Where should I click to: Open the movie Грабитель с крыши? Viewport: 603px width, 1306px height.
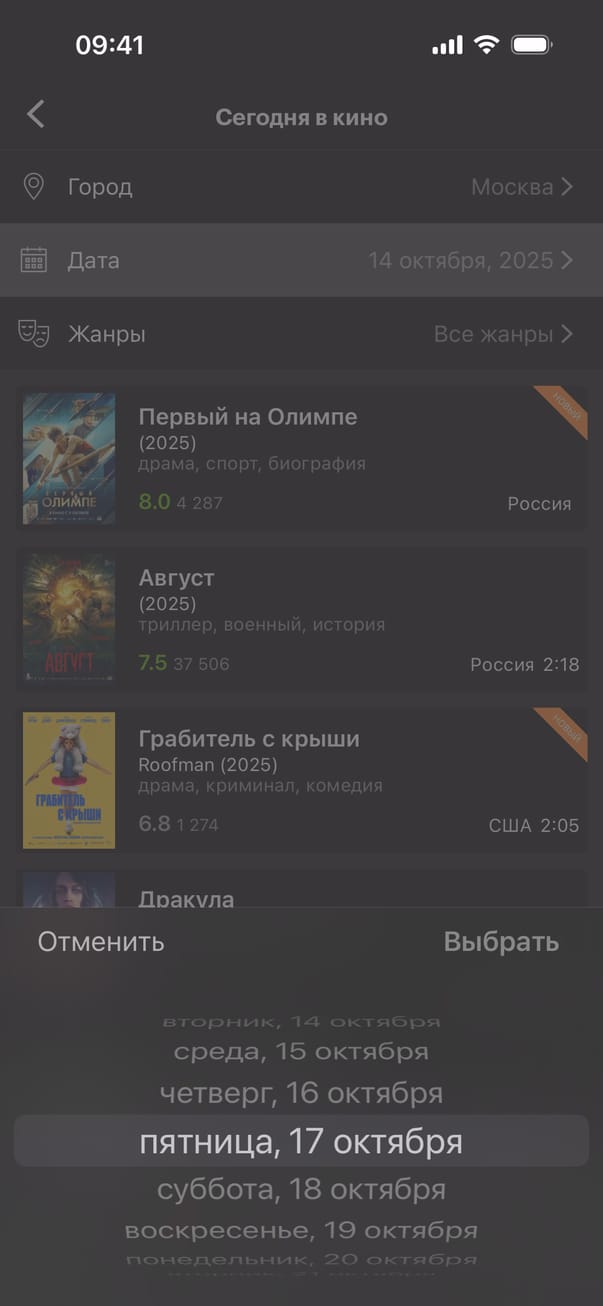click(x=300, y=781)
